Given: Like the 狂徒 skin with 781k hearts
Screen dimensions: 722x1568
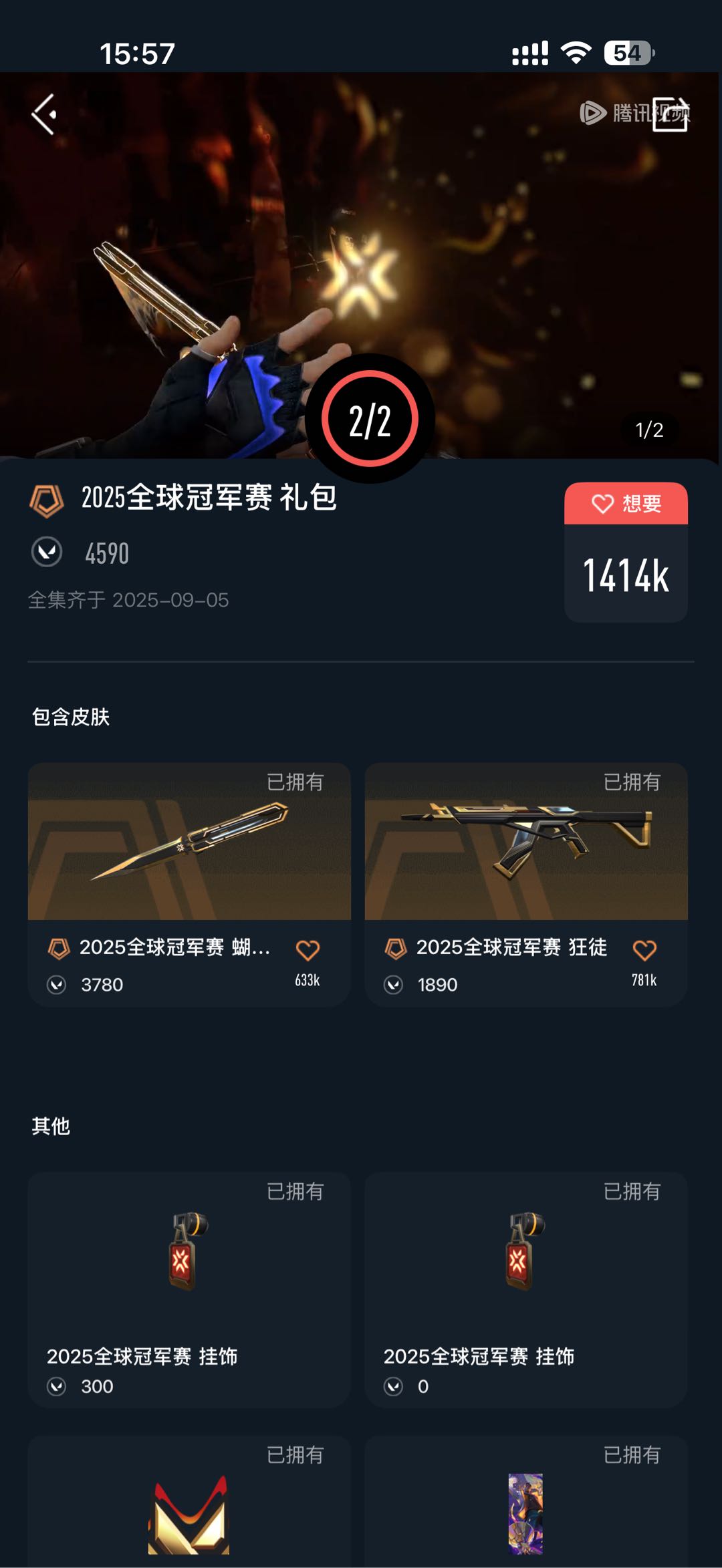Looking at the screenshot, I should click(x=644, y=950).
